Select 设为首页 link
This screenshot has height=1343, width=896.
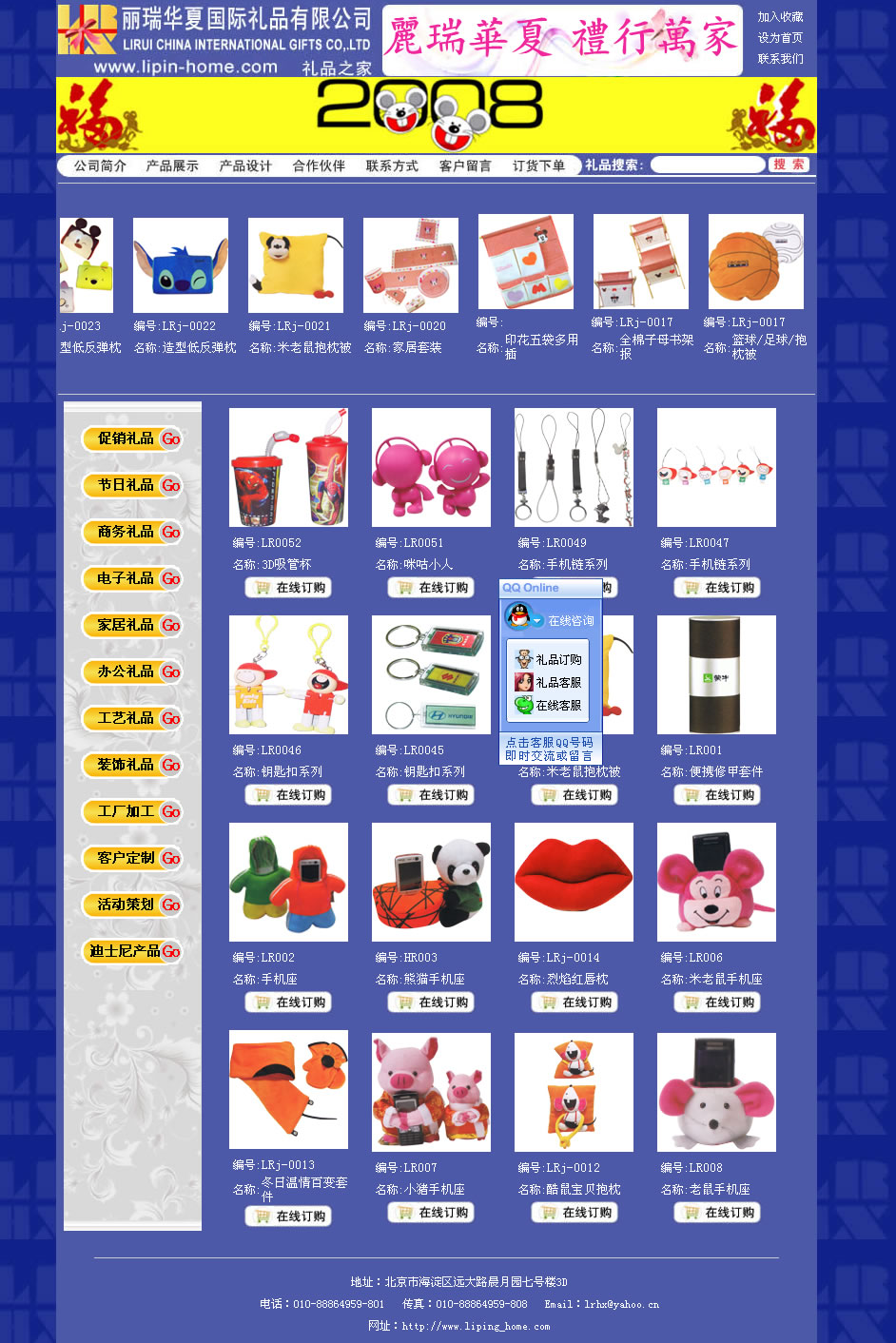click(780, 38)
